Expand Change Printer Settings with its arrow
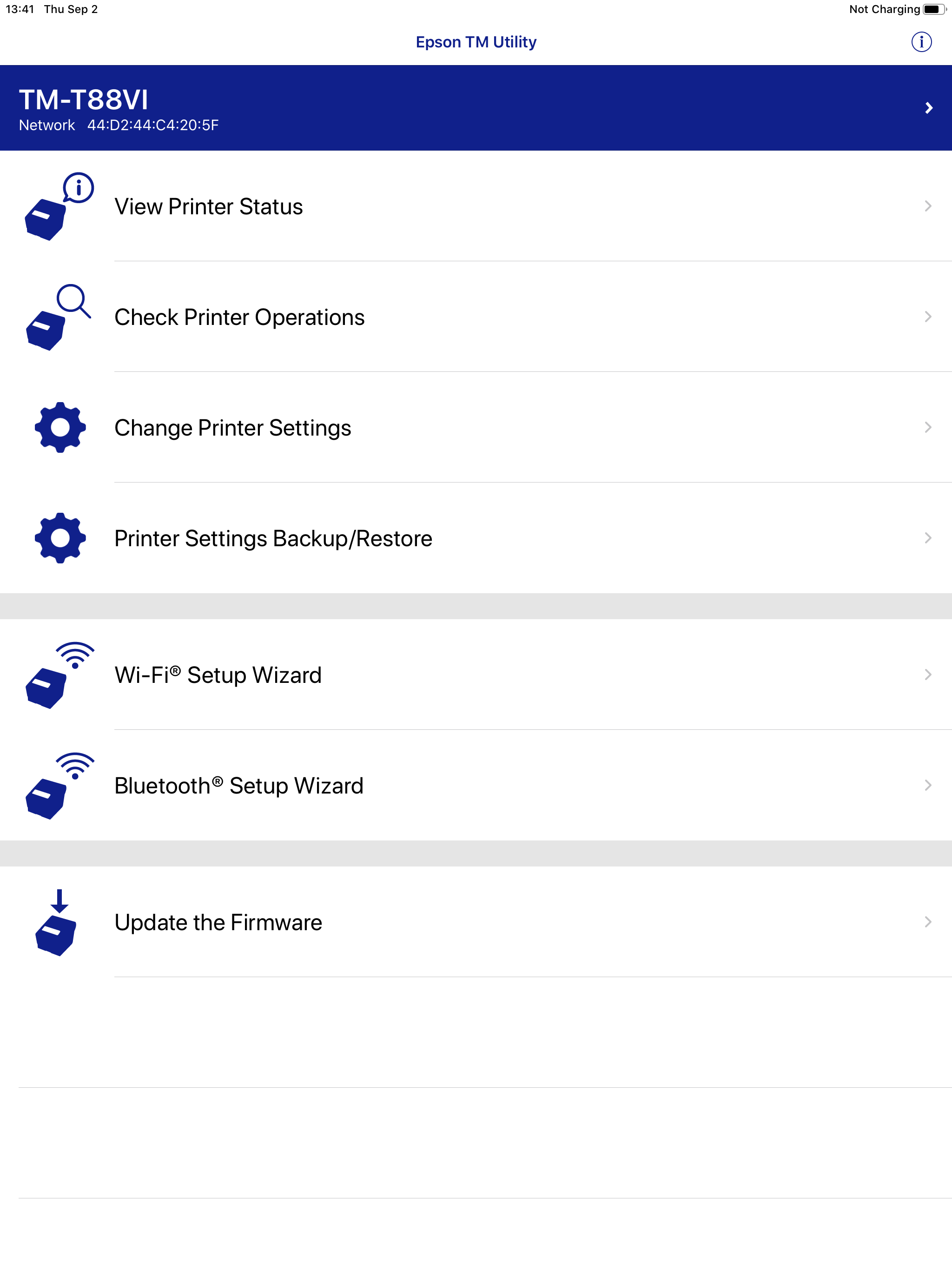Viewport: 952px width, 1270px height. tap(928, 427)
